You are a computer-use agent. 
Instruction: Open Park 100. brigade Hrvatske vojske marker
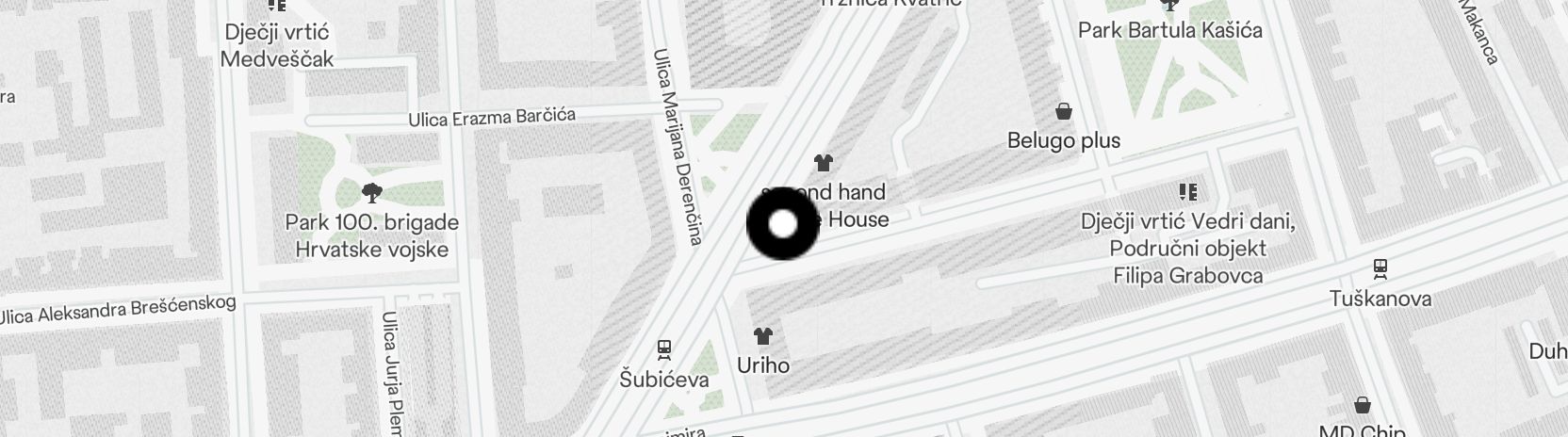click(372, 194)
